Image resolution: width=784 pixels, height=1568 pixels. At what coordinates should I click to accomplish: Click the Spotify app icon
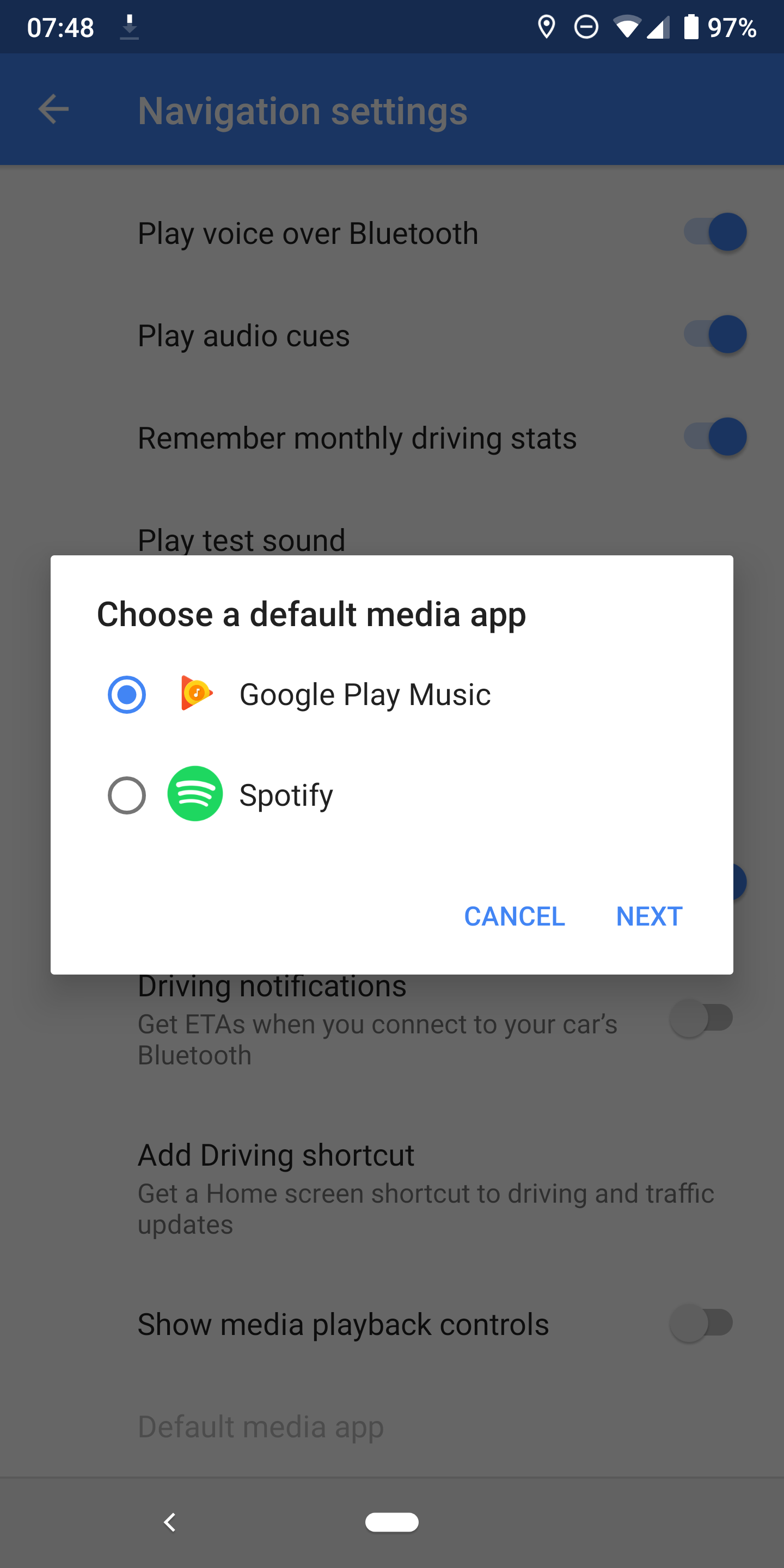point(195,795)
